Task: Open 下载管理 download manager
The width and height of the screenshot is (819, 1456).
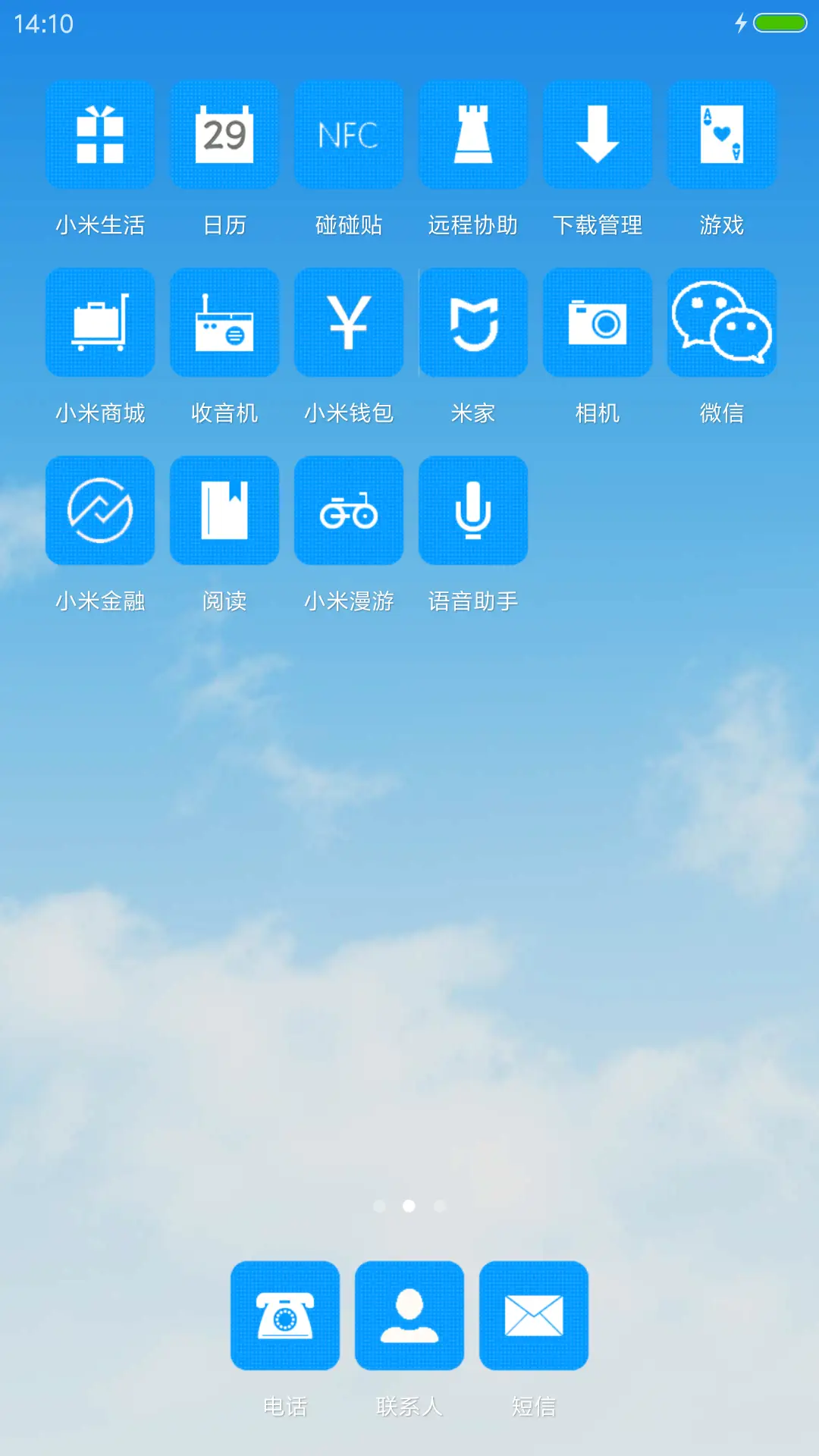Action: (597, 134)
